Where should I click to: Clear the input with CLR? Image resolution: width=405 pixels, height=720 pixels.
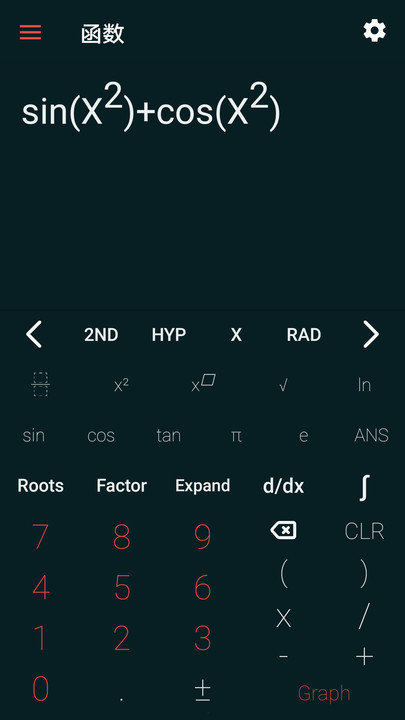coord(364,531)
